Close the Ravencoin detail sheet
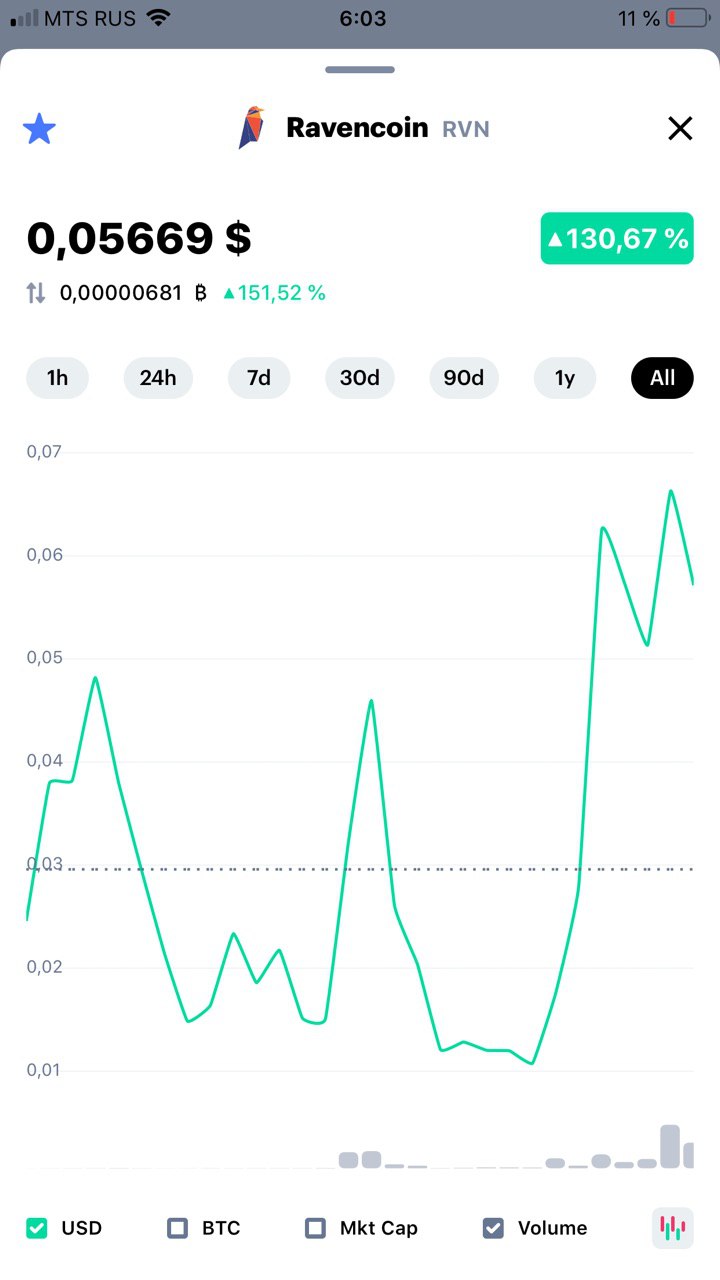 click(x=680, y=128)
